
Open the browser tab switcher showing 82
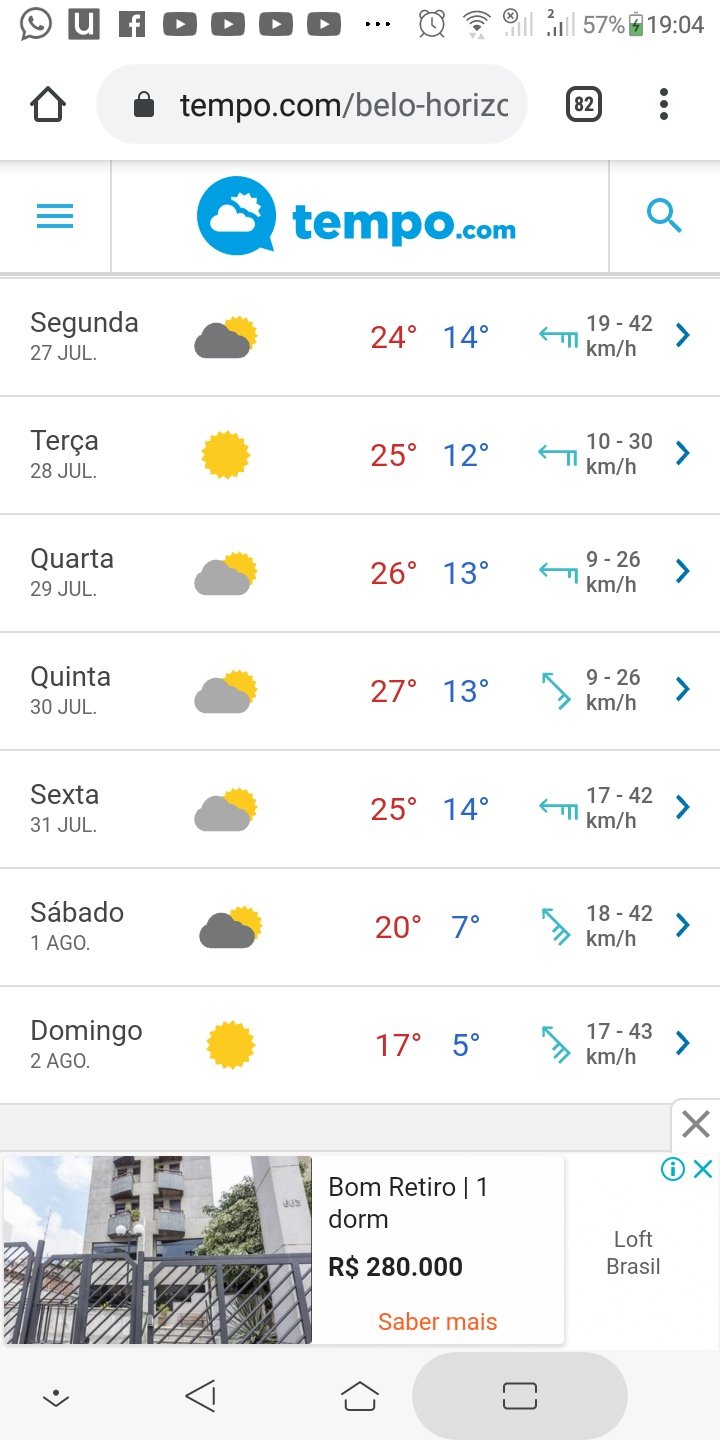[584, 104]
